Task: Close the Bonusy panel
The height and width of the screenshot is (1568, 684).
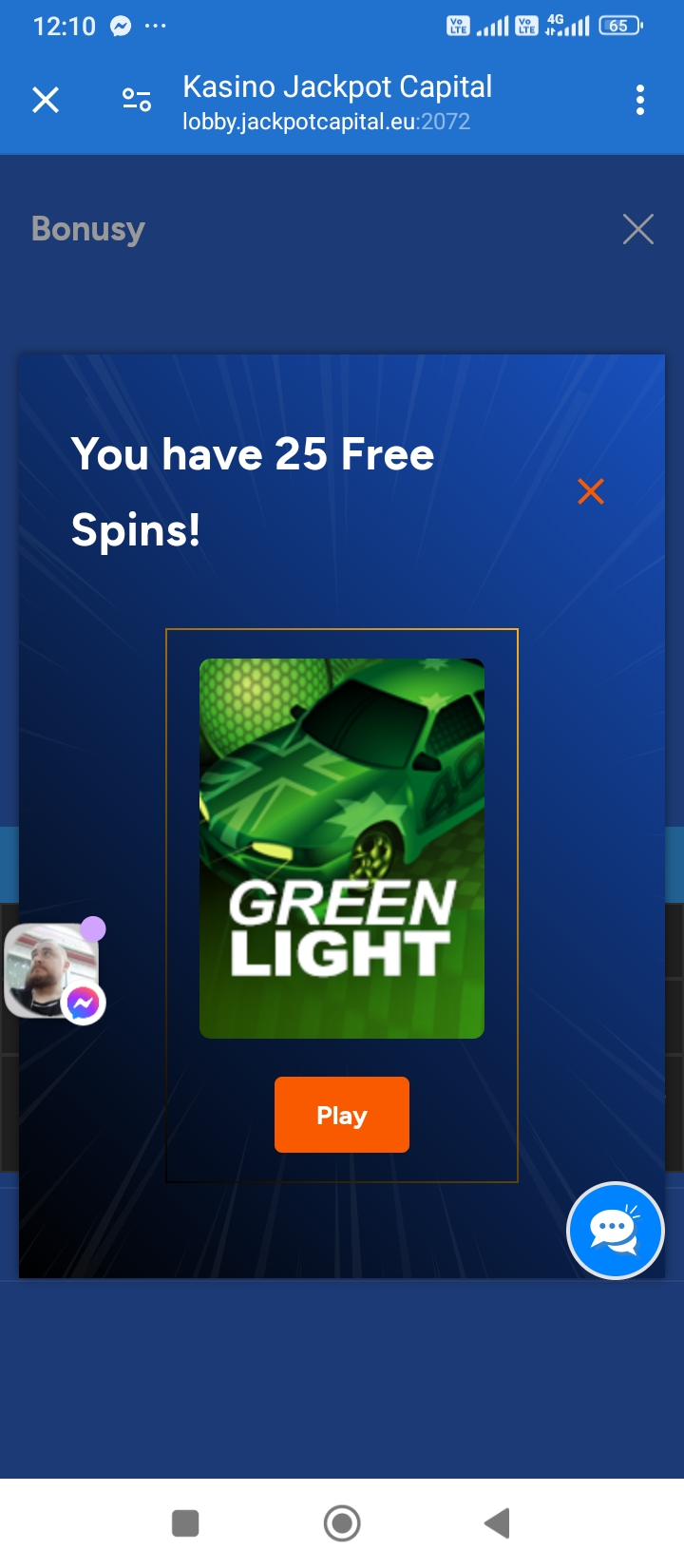Action: (637, 229)
